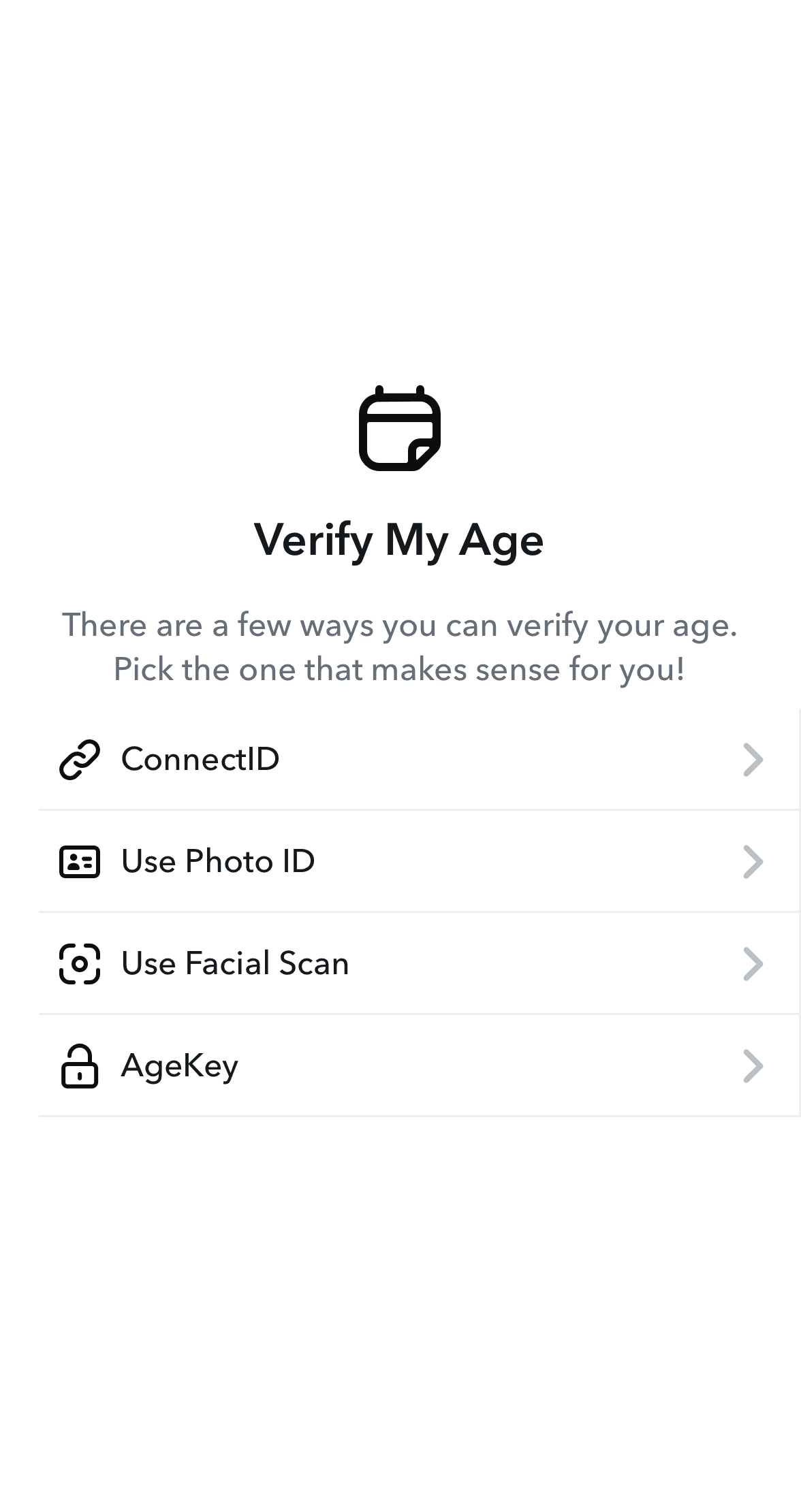
Task: Click the chevron next to Use Facial Scan
Action: pos(751,963)
